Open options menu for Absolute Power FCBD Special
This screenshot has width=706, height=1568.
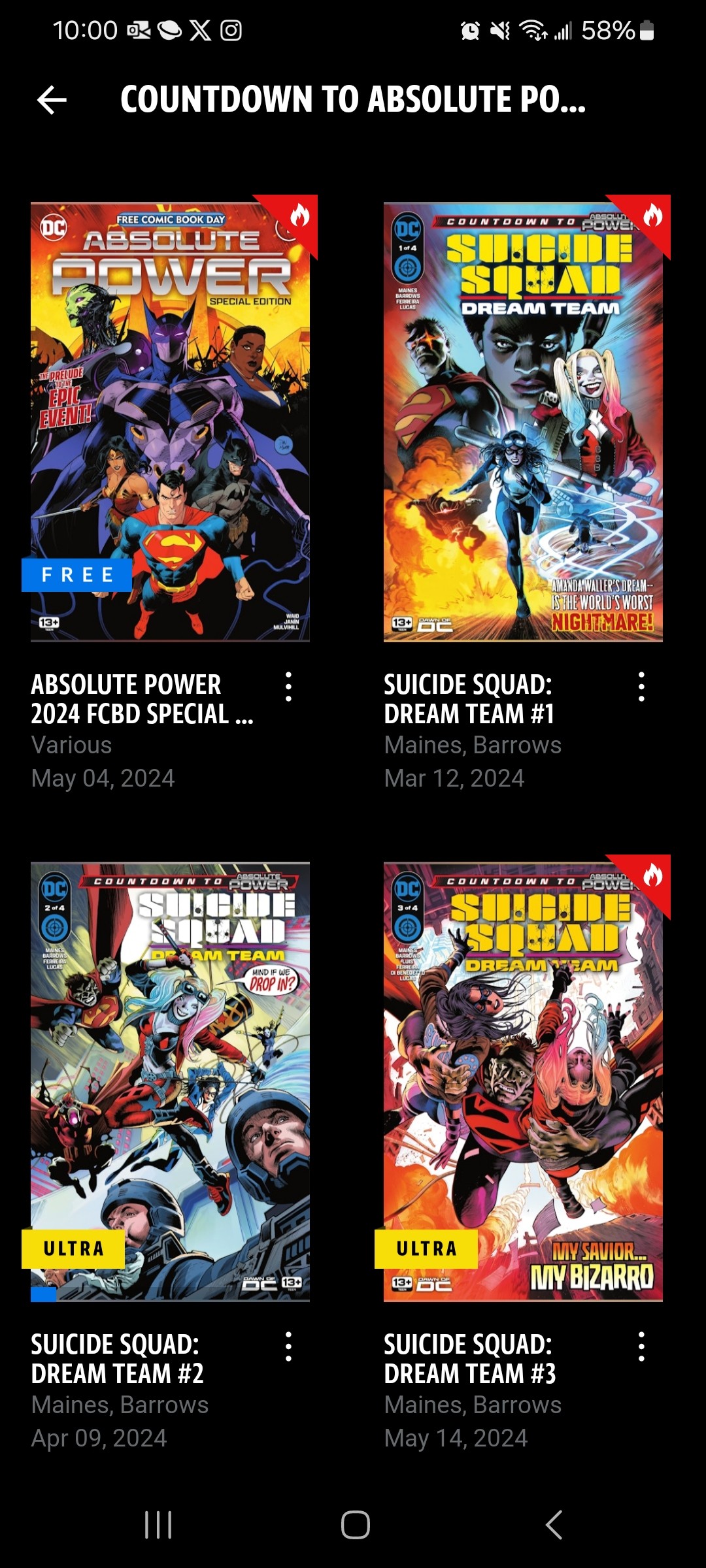288,687
